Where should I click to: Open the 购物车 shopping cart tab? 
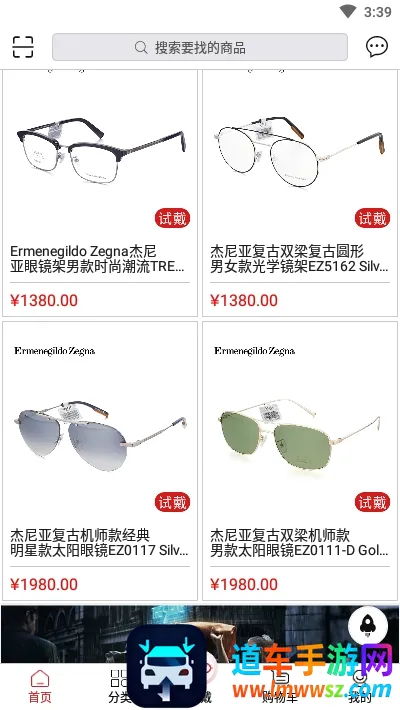(x=280, y=686)
